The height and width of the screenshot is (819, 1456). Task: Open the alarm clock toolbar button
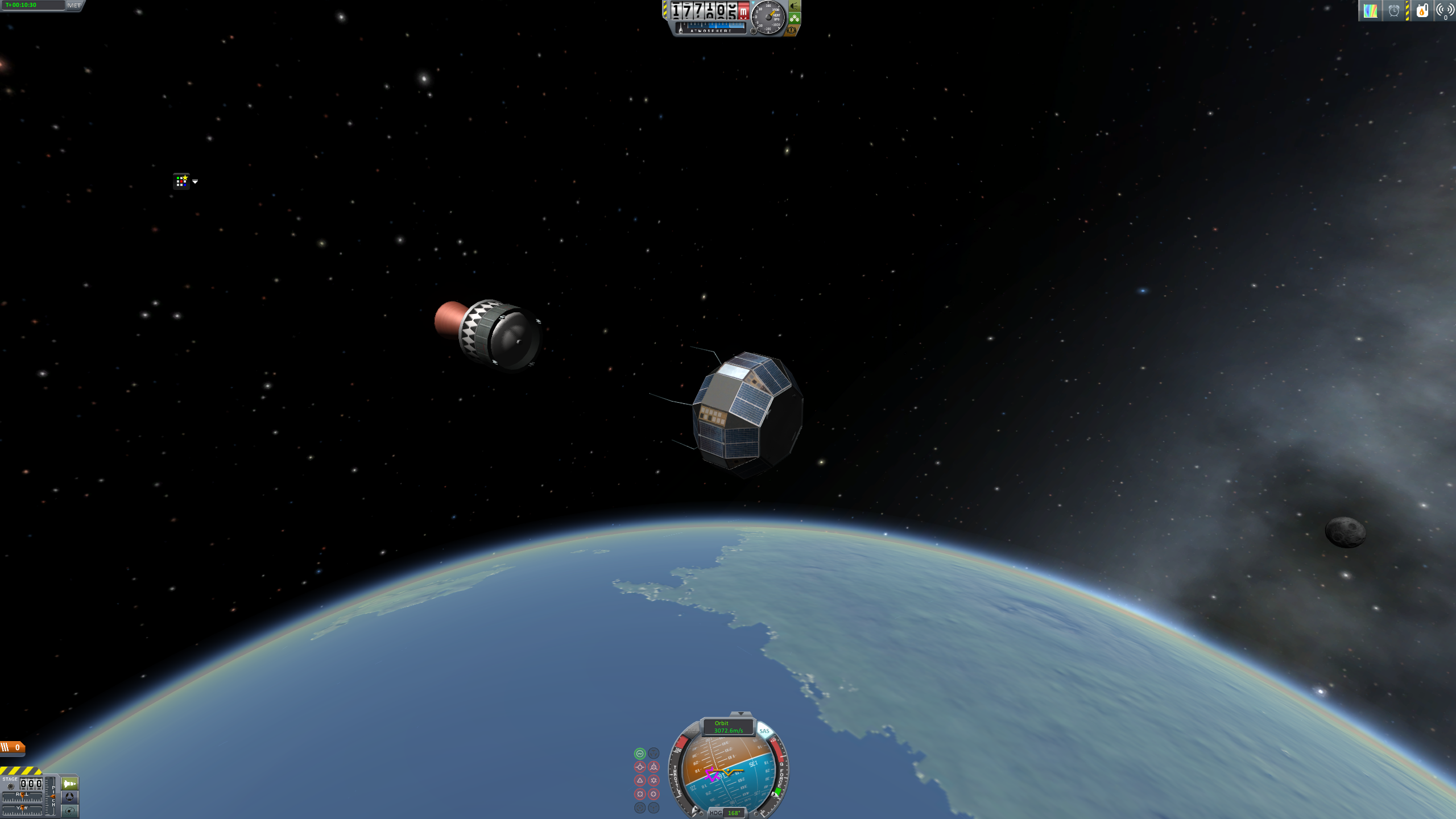click(x=1394, y=11)
